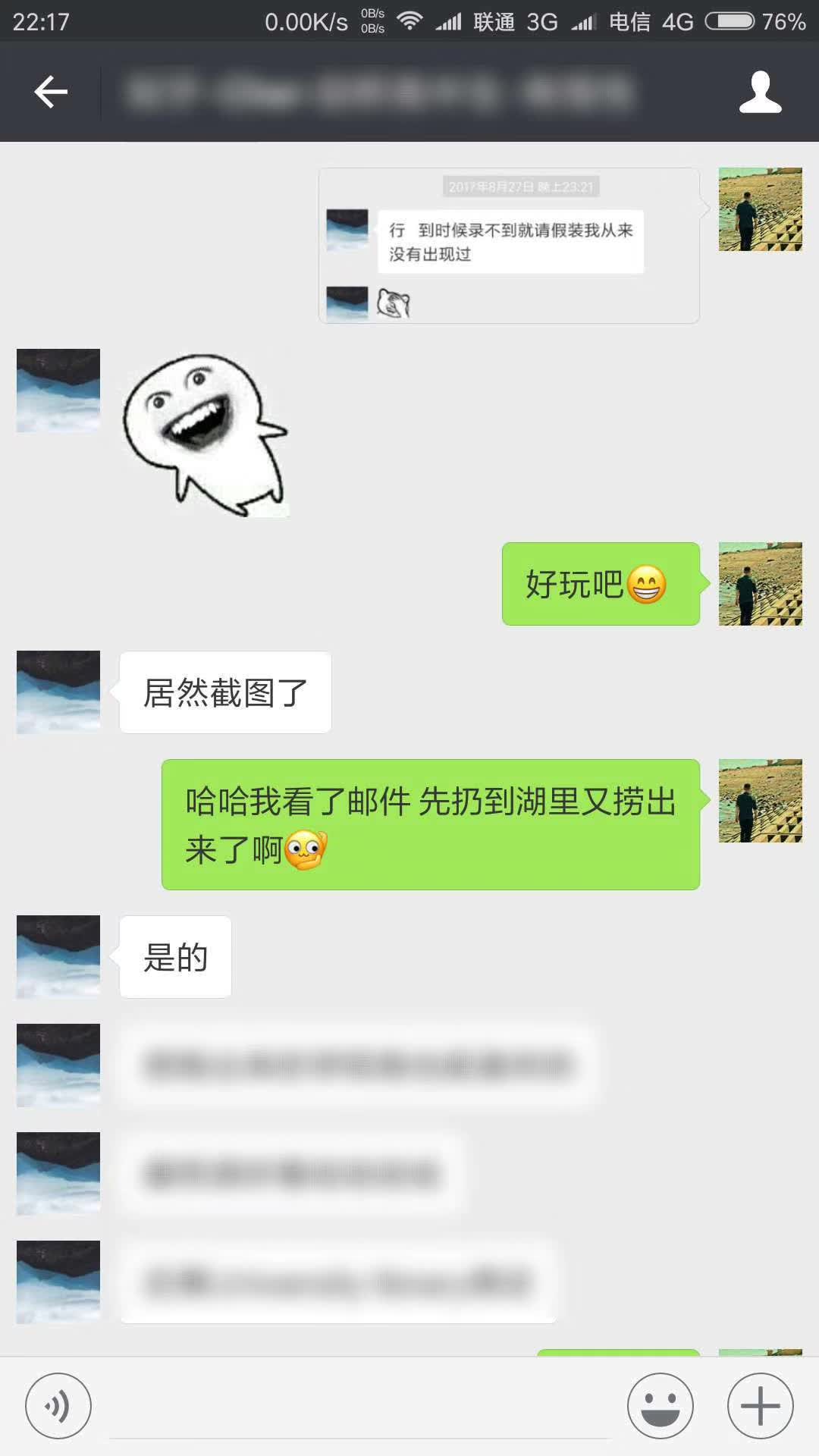Viewport: 819px width, 1456px height.
Task: Switch to voice message input
Action: [58, 1405]
